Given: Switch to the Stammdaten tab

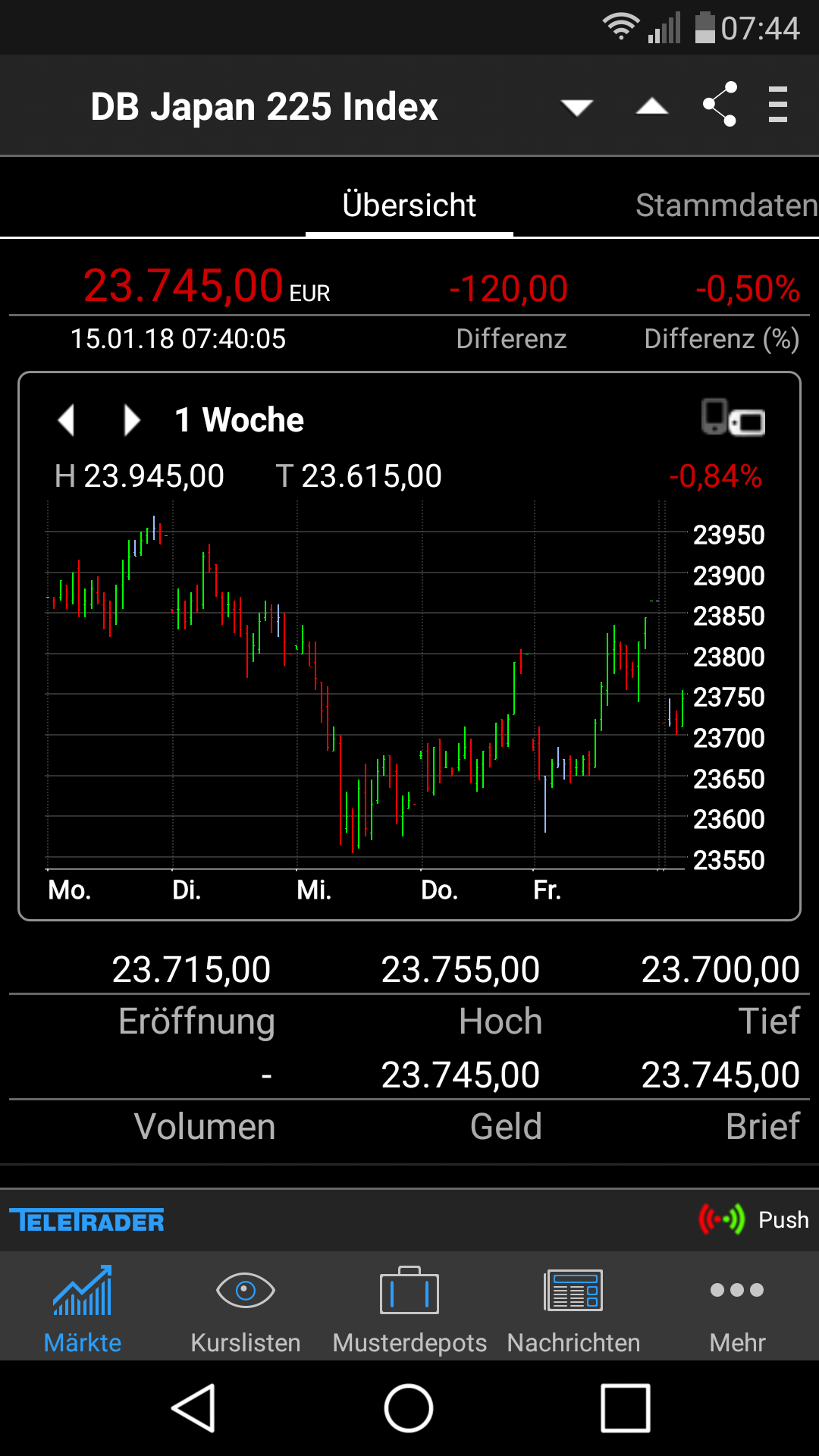Looking at the screenshot, I should point(725,204).
